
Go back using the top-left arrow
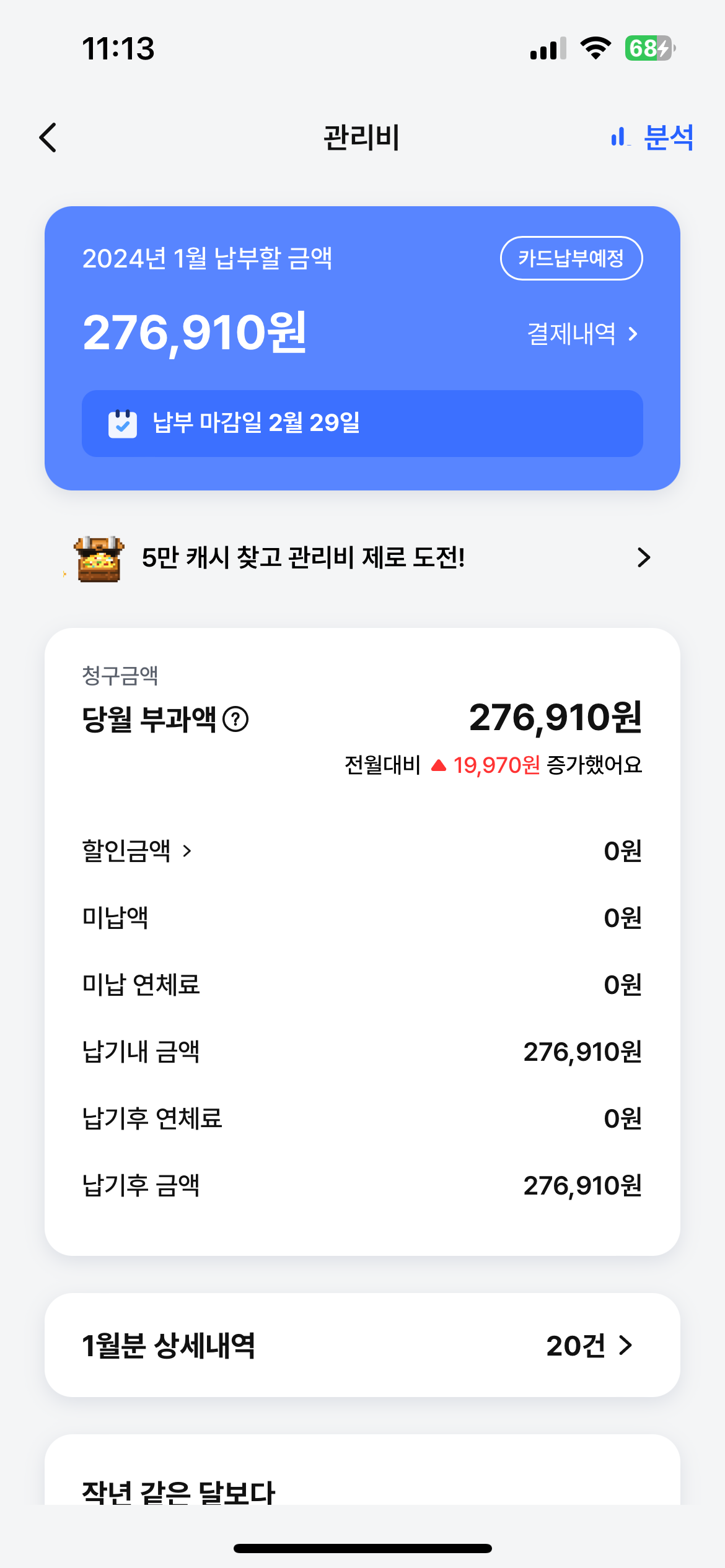click(48, 137)
